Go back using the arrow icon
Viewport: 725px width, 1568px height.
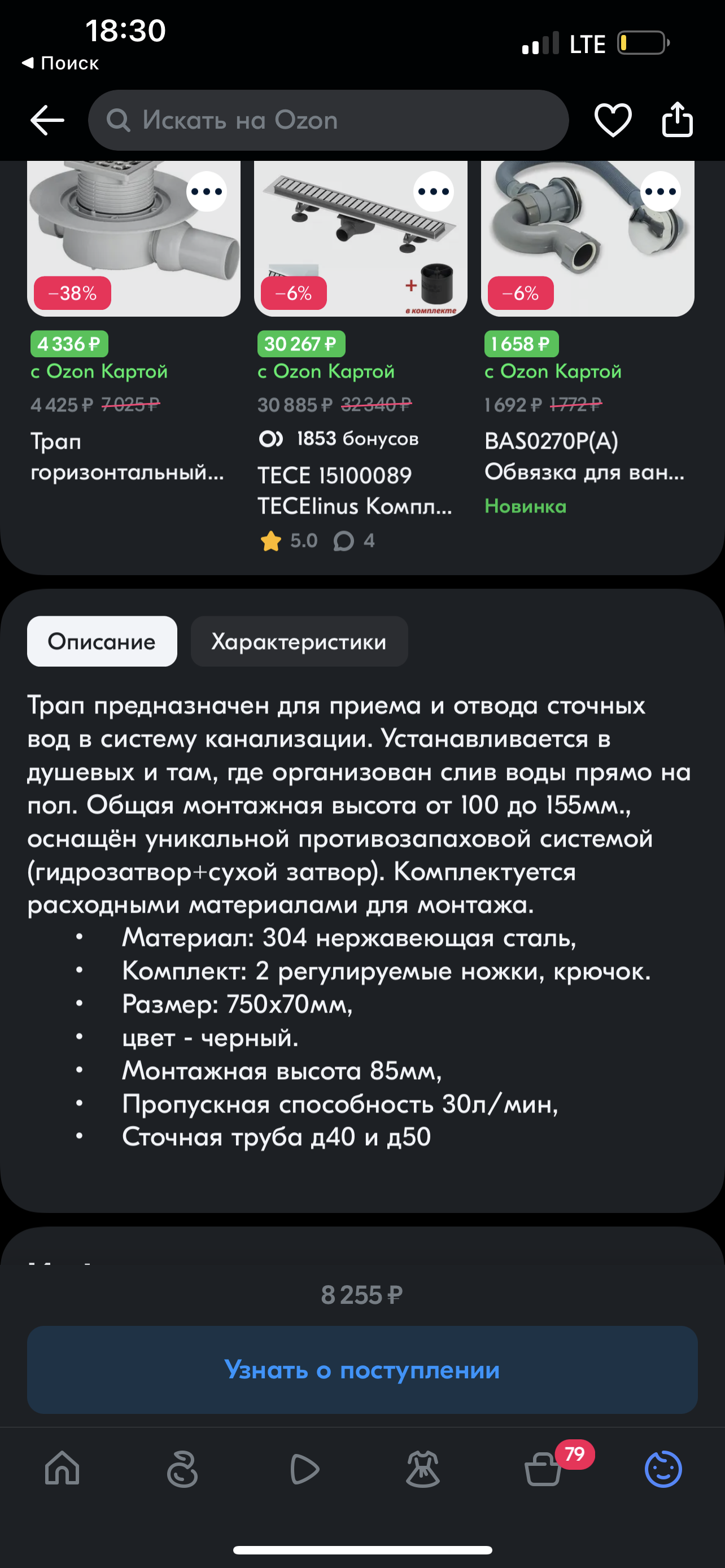(x=47, y=120)
